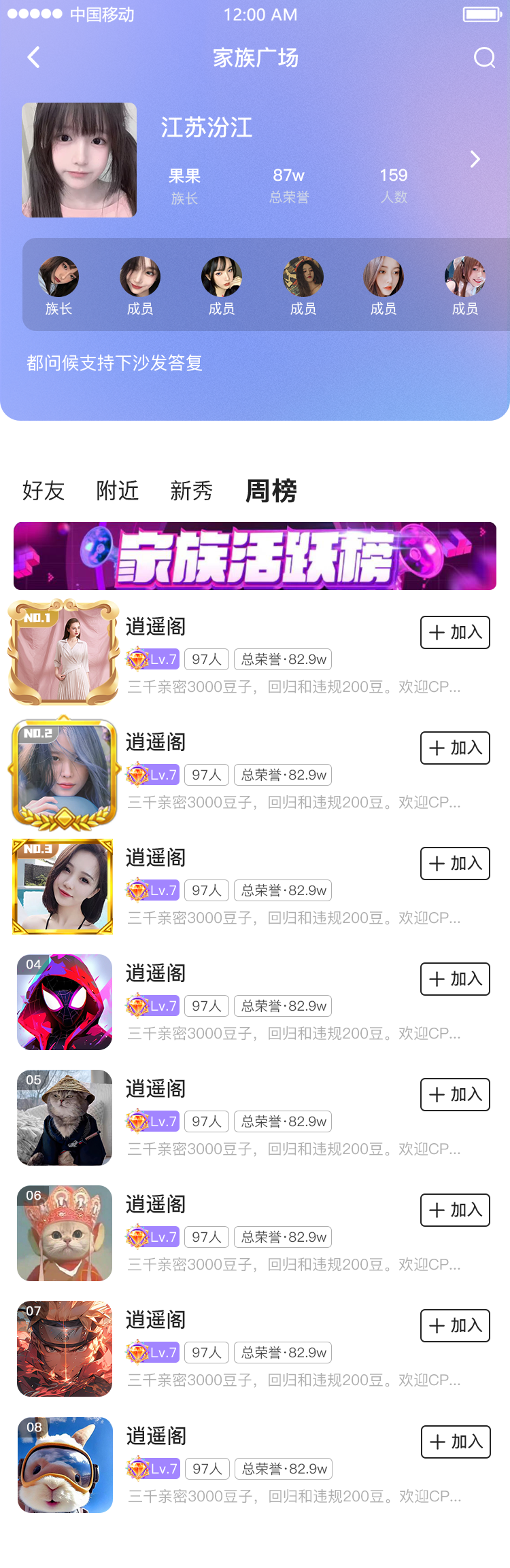The height and width of the screenshot is (1568, 510).
Task: Join the family ranked 08
Action: pyautogui.click(x=456, y=1442)
